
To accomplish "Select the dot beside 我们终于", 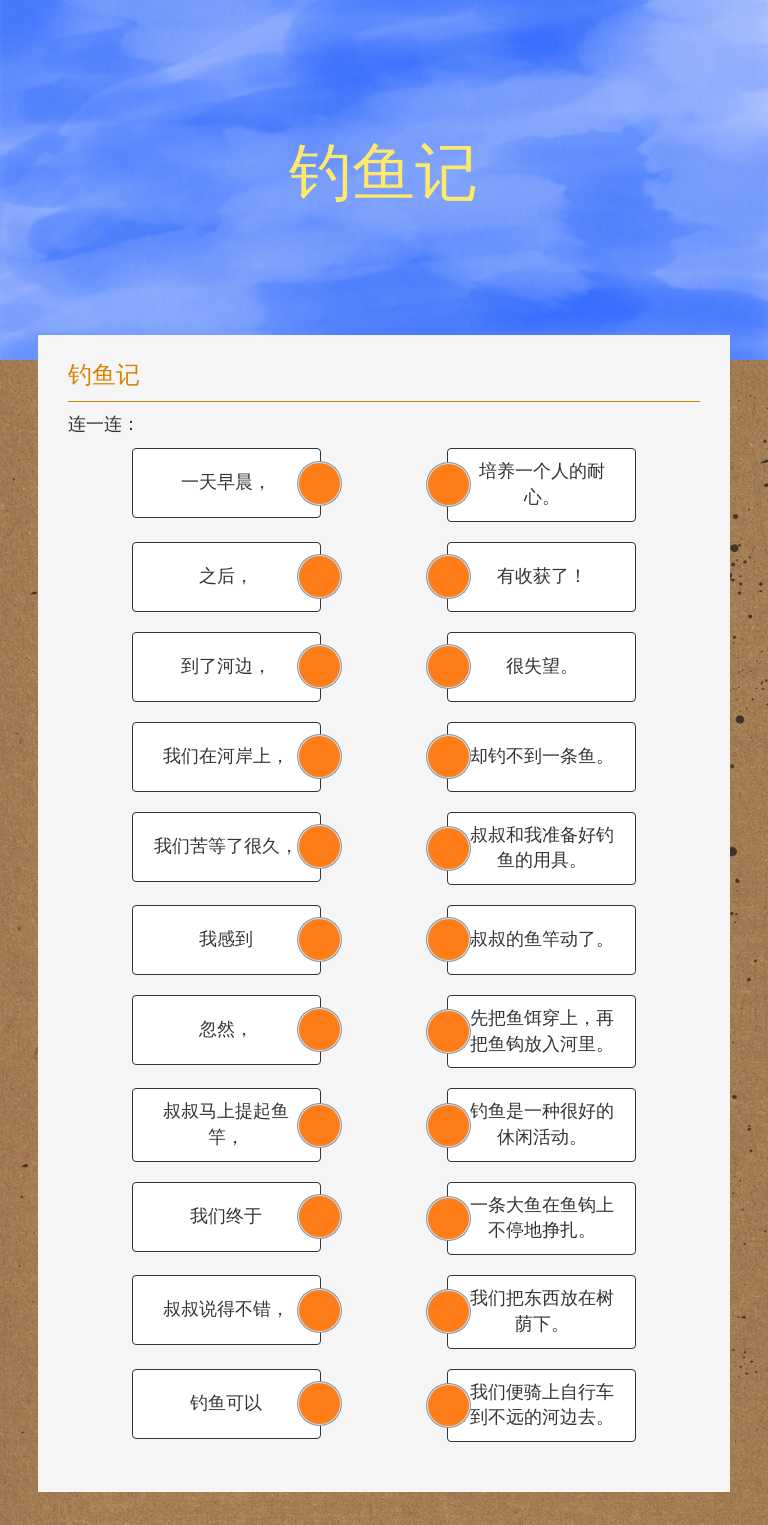I will pyautogui.click(x=319, y=1216).
